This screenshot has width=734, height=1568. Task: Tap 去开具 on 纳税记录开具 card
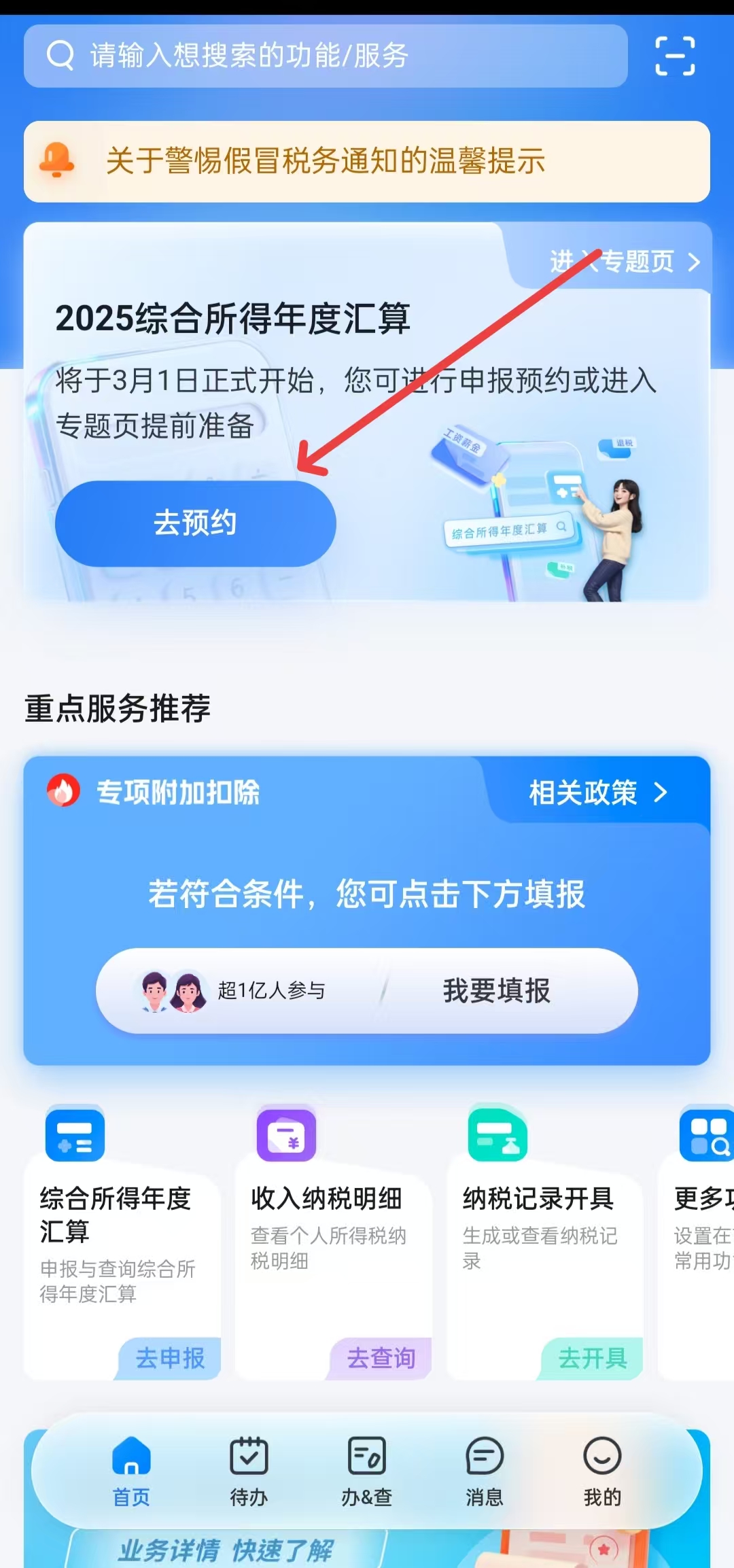coord(593,1358)
